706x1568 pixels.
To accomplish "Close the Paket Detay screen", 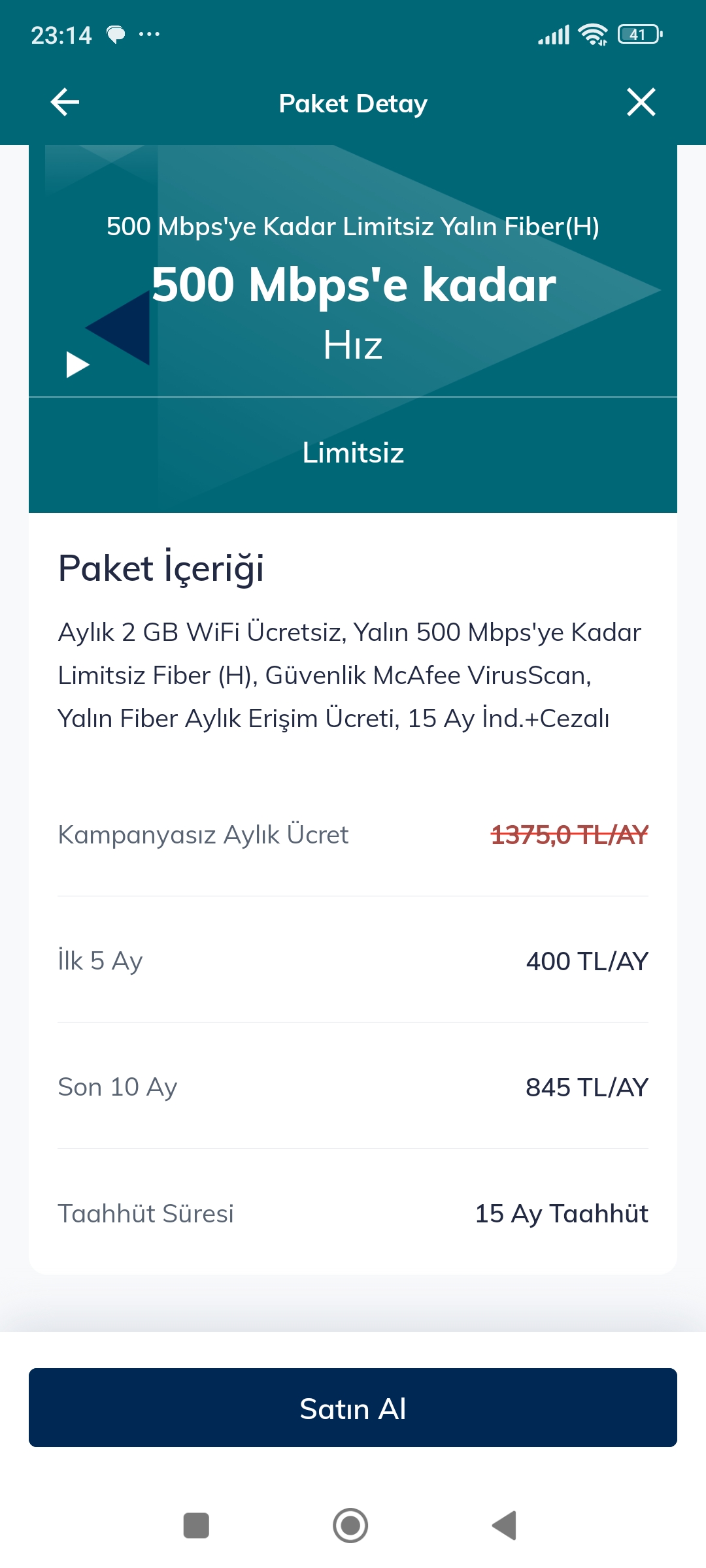I will click(x=641, y=102).
